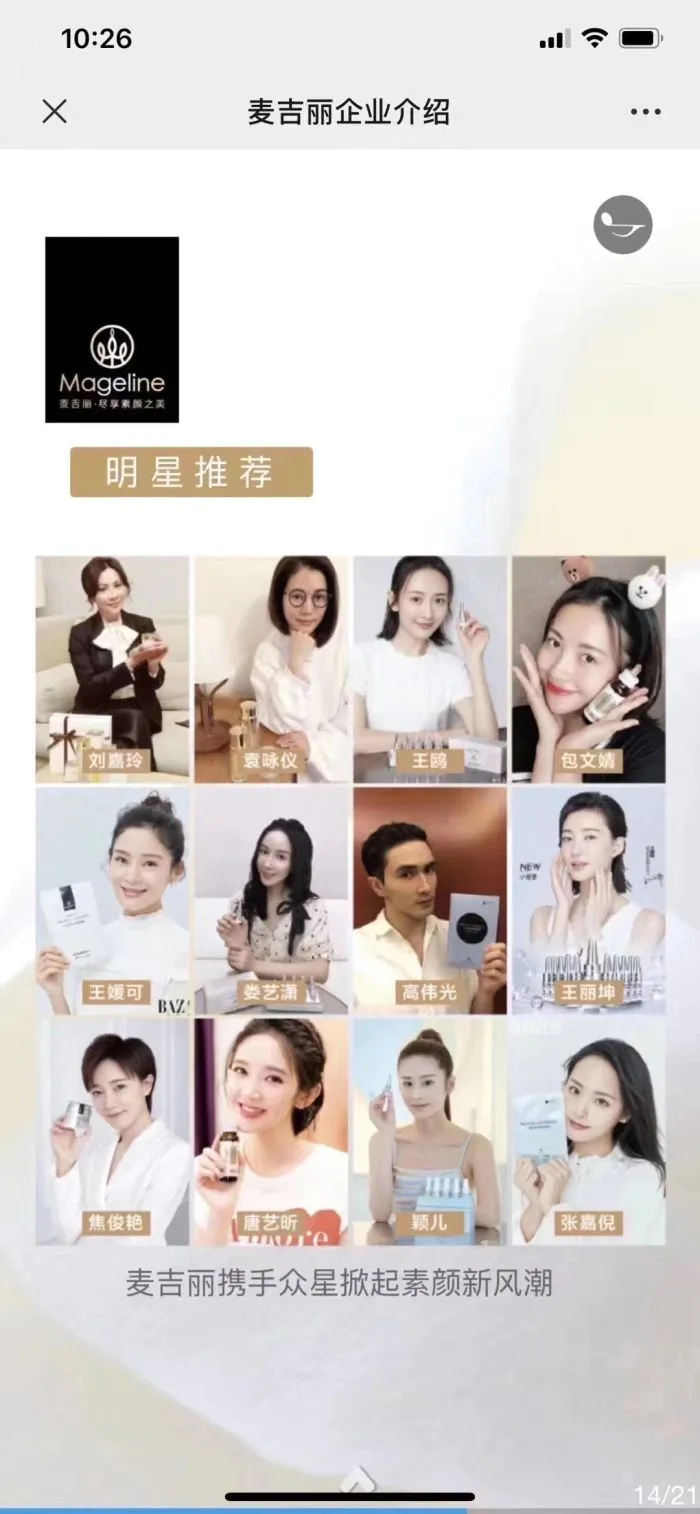Close the 麦吉丽企业介绍 page
The width and height of the screenshot is (700, 1514).
click(x=55, y=111)
